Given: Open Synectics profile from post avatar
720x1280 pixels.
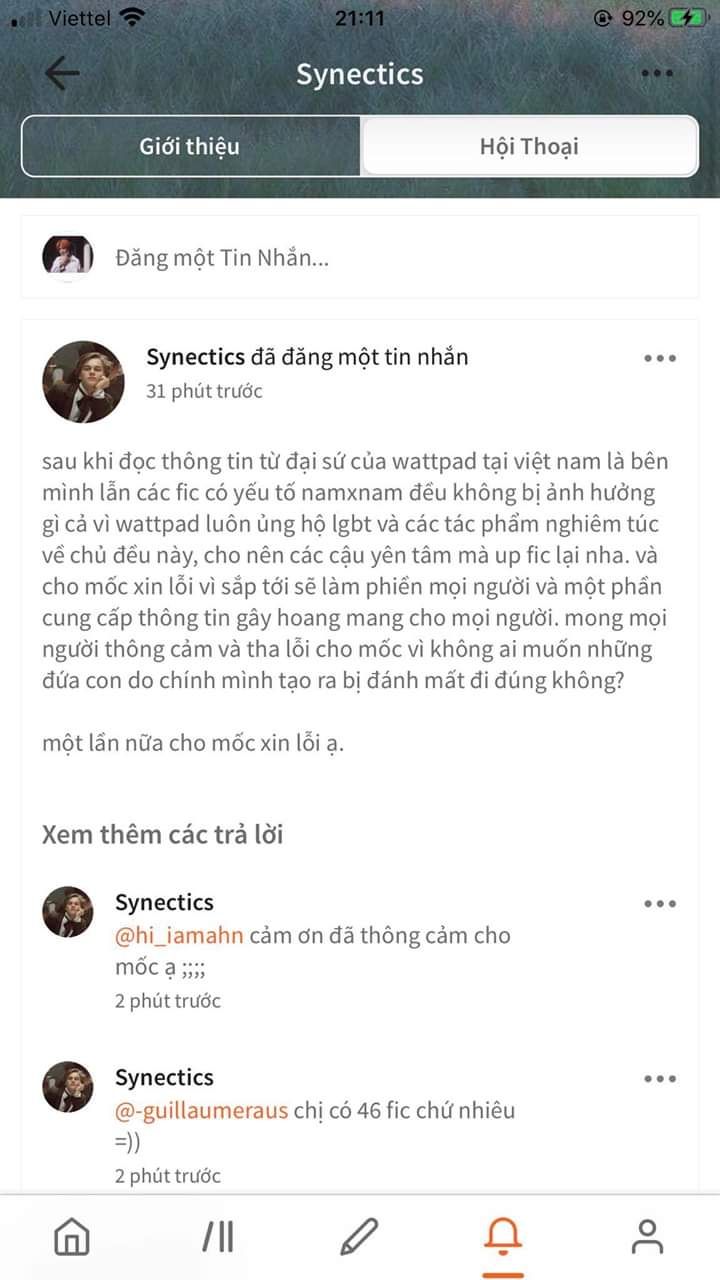Looking at the screenshot, I should [x=83, y=381].
